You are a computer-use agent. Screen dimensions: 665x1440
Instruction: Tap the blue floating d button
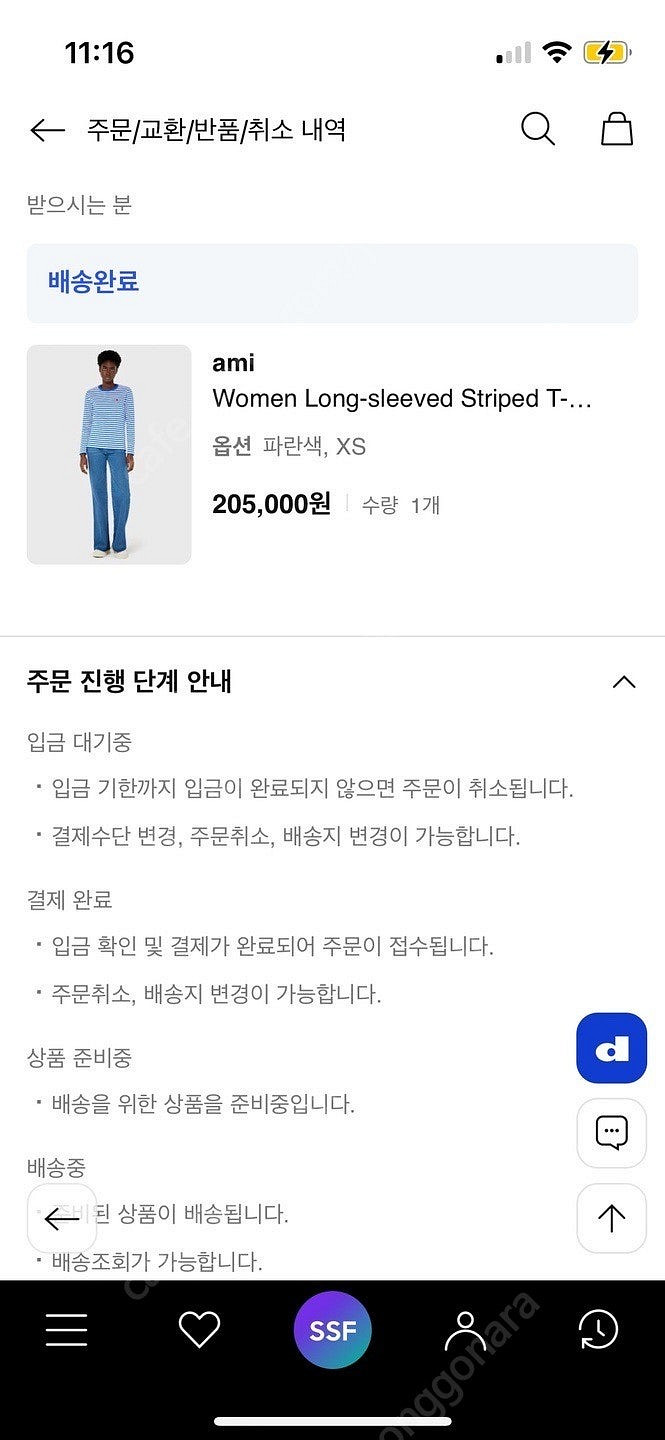tap(611, 1048)
